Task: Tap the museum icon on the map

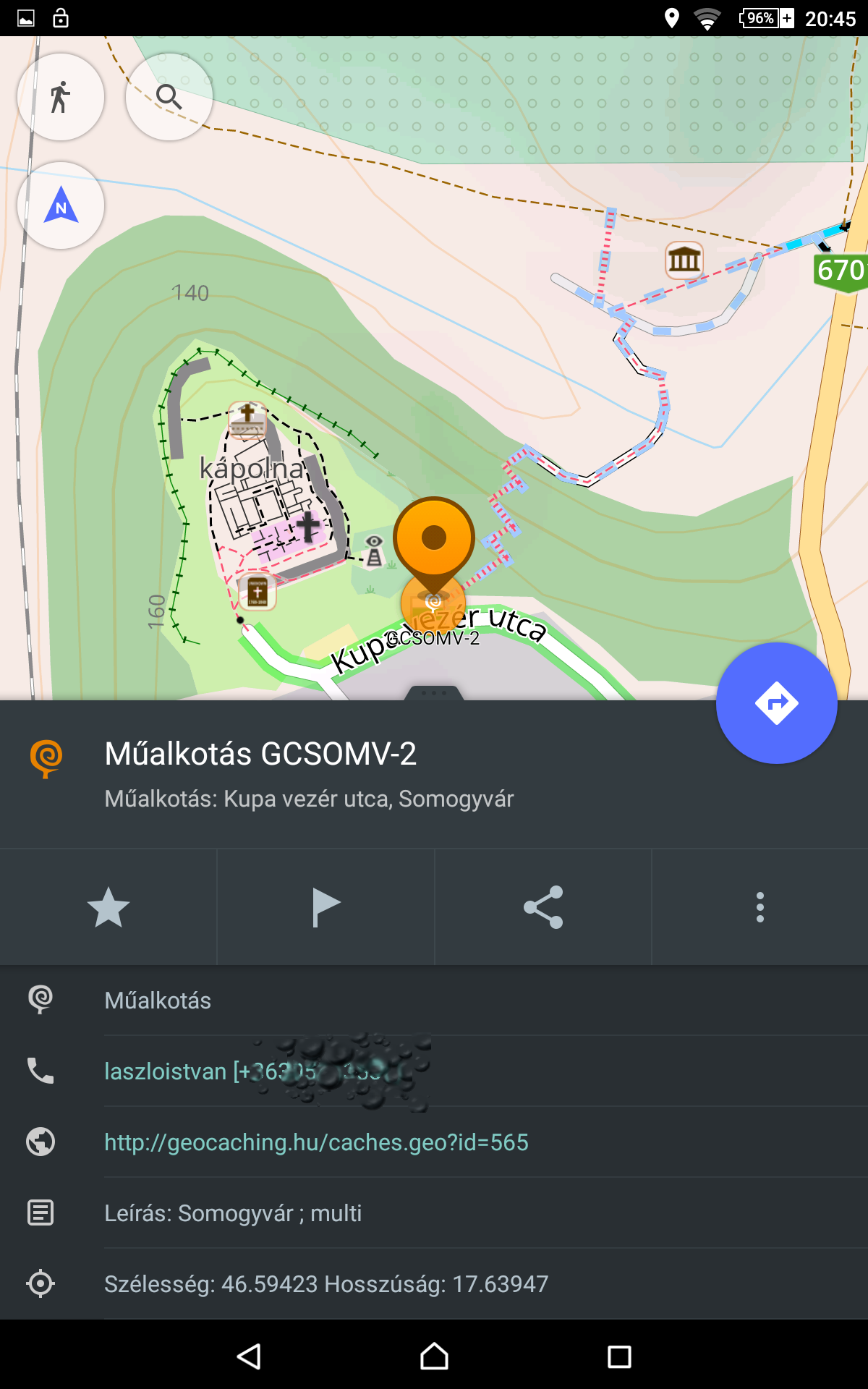Action: point(684,260)
